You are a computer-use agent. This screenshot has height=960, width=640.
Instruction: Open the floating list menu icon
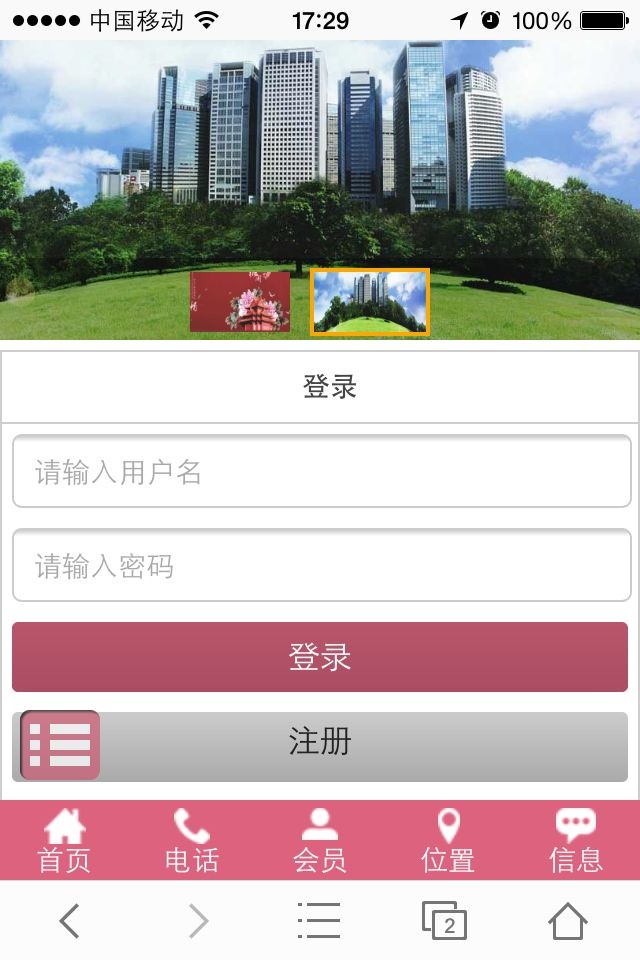60,745
